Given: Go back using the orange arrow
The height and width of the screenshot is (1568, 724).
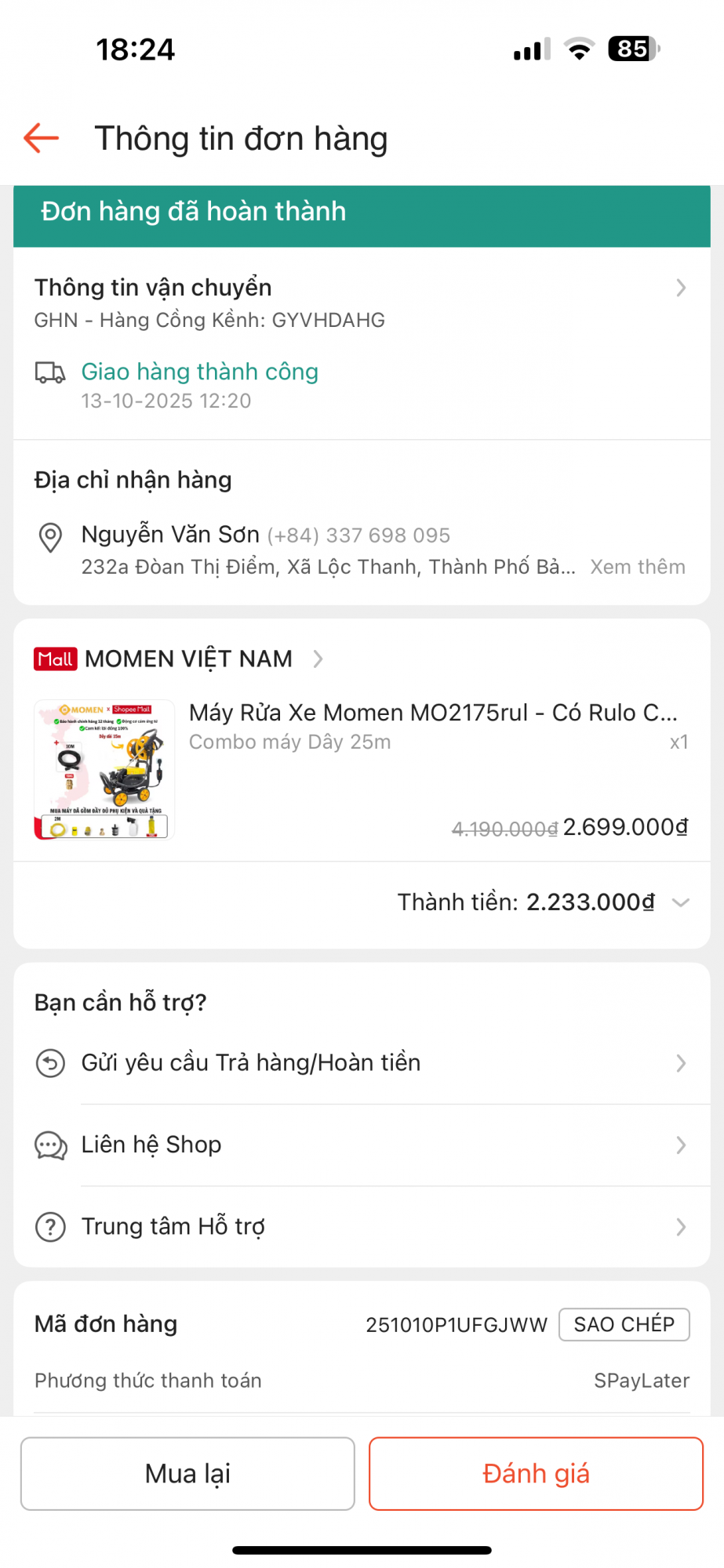Looking at the screenshot, I should [42, 138].
